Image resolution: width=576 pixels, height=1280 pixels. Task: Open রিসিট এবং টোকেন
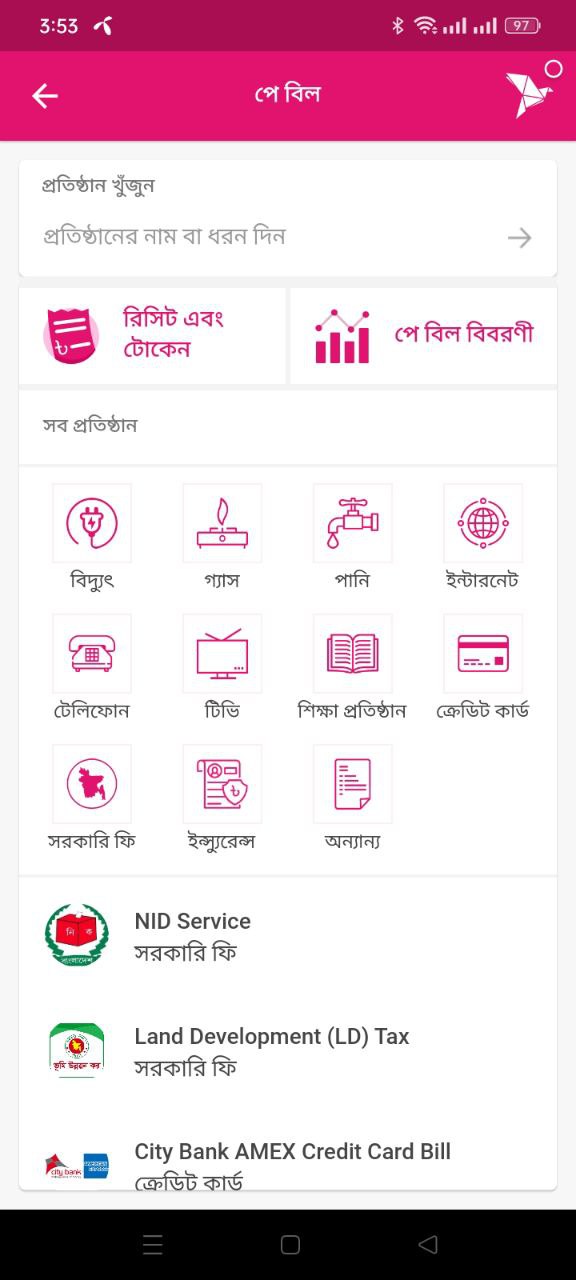pyautogui.click(x=152, y=335)
